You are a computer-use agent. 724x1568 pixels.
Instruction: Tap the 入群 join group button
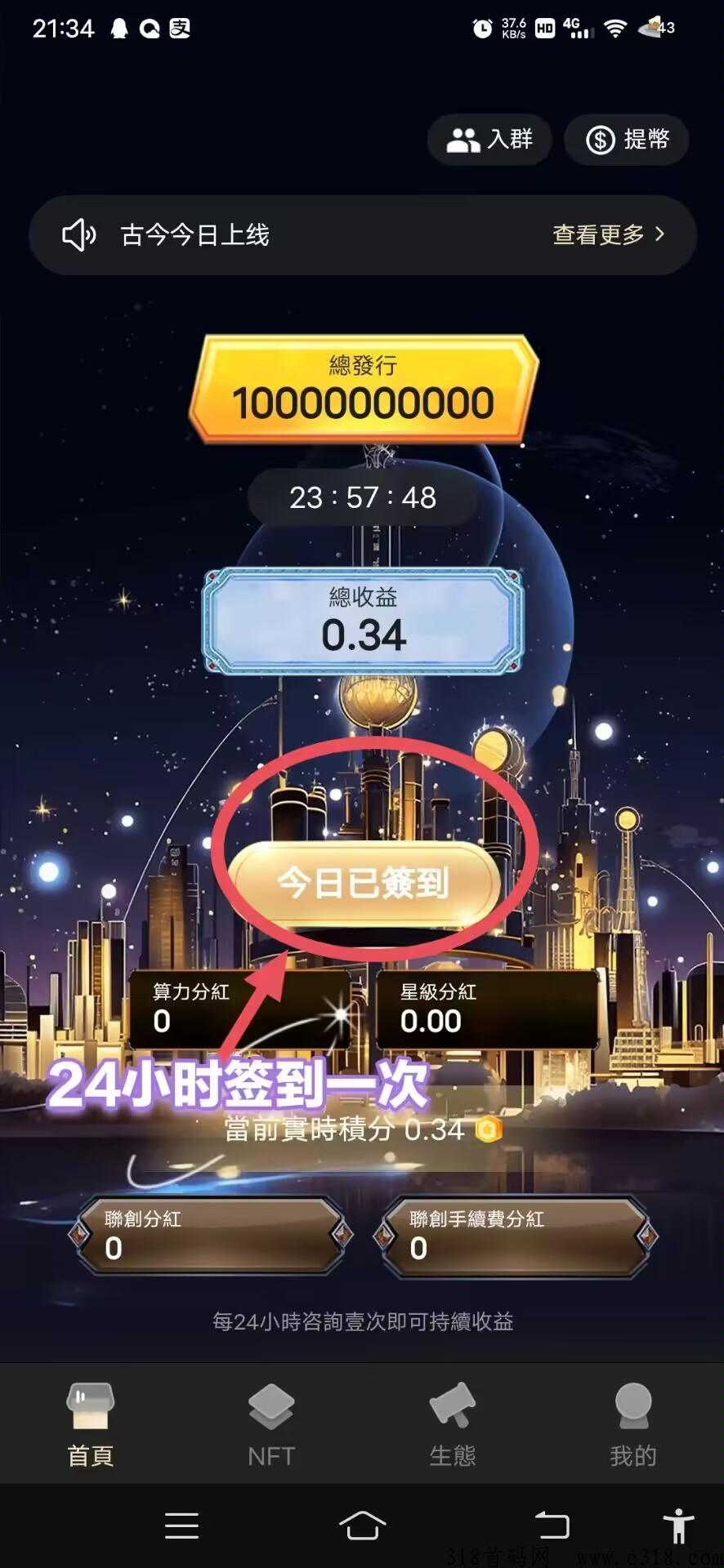click(x=489, y=140)
